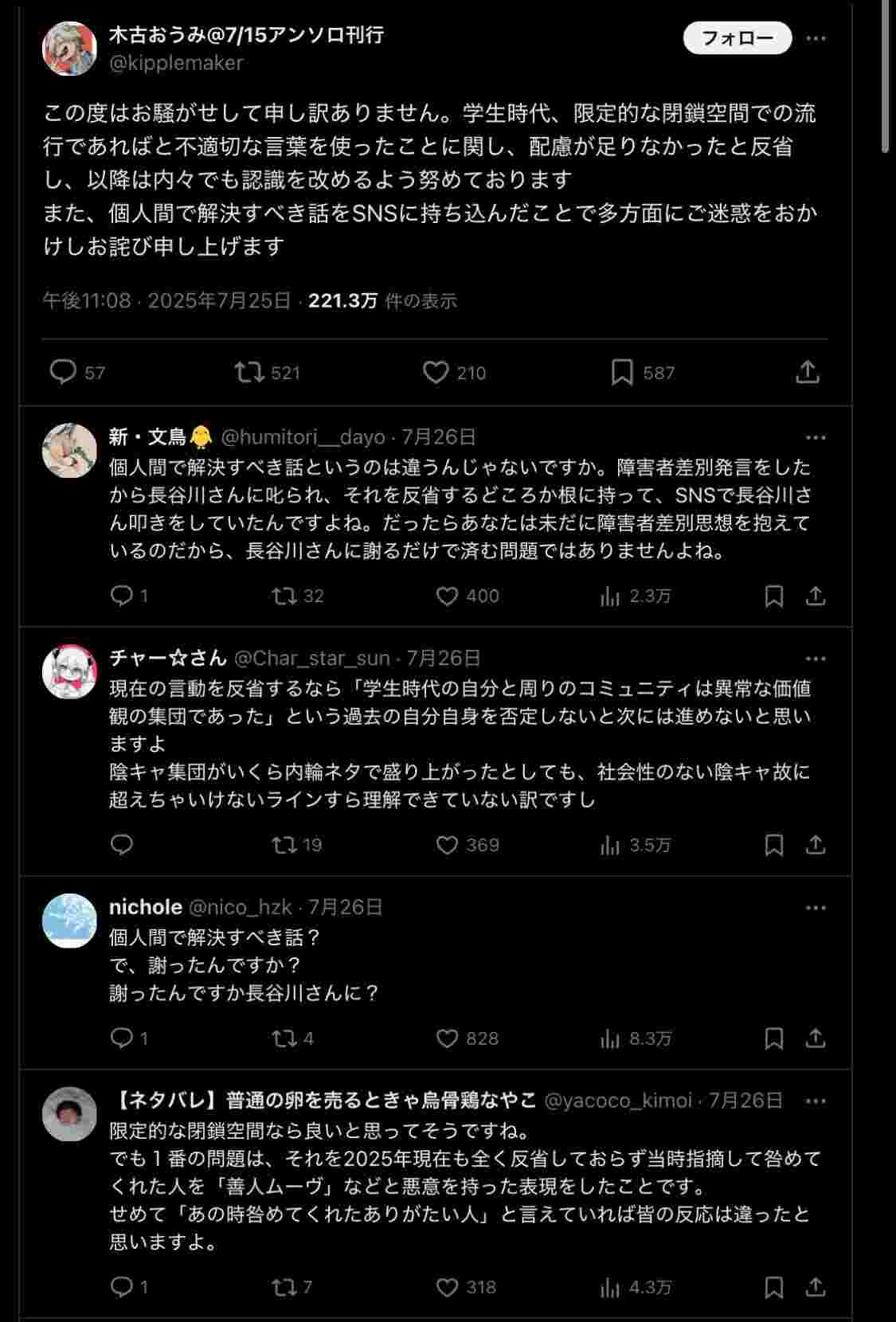View analytics on @nico_hzk's reply
Viewport: 896px width, 1322px height.
coord(610,1038)
